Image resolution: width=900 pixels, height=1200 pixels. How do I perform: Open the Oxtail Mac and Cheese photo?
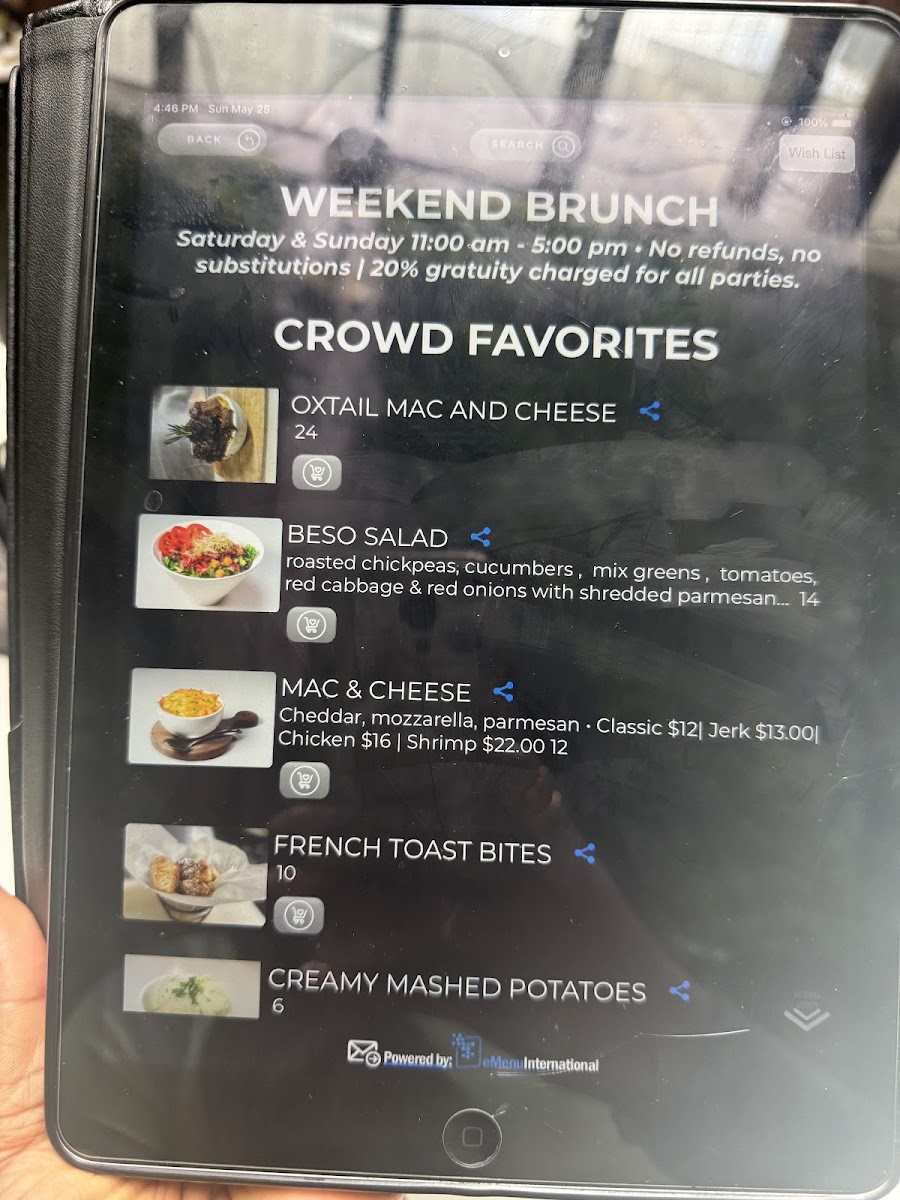[x=214, y=434]
